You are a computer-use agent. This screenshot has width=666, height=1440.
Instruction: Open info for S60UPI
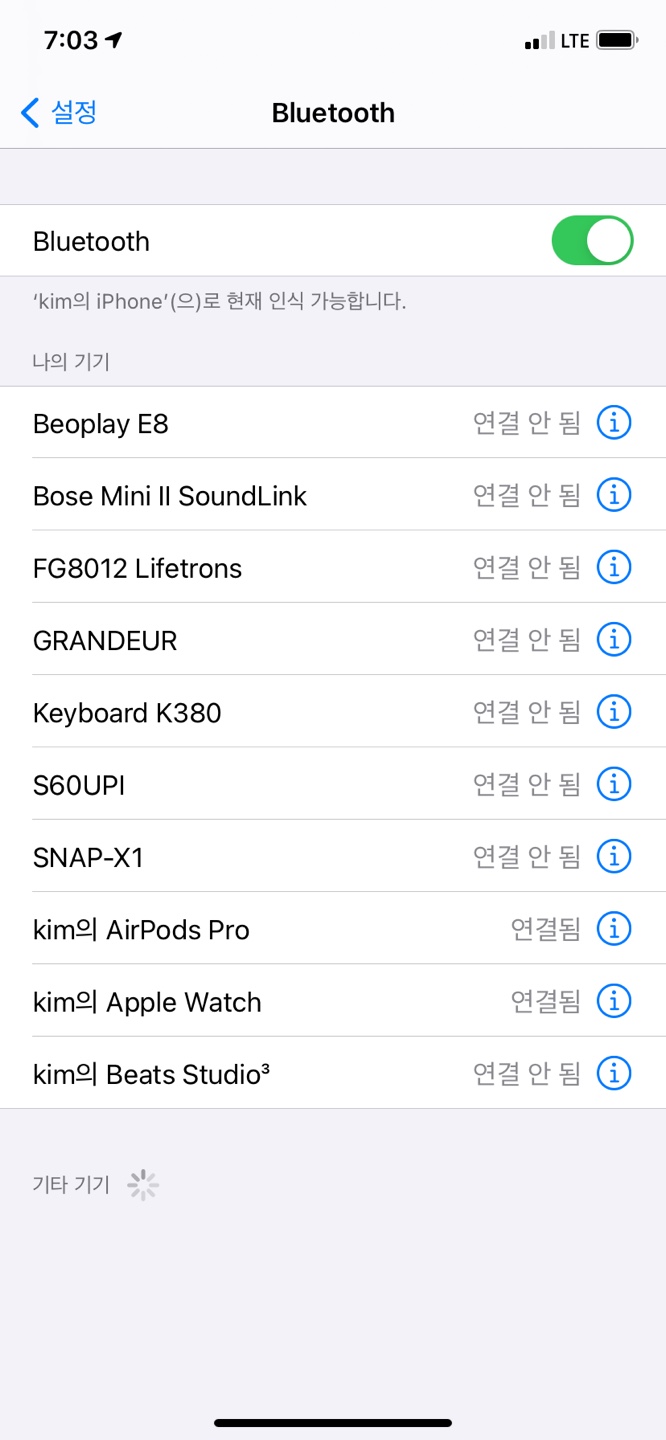pyautogui.click(x=614, y=784)
